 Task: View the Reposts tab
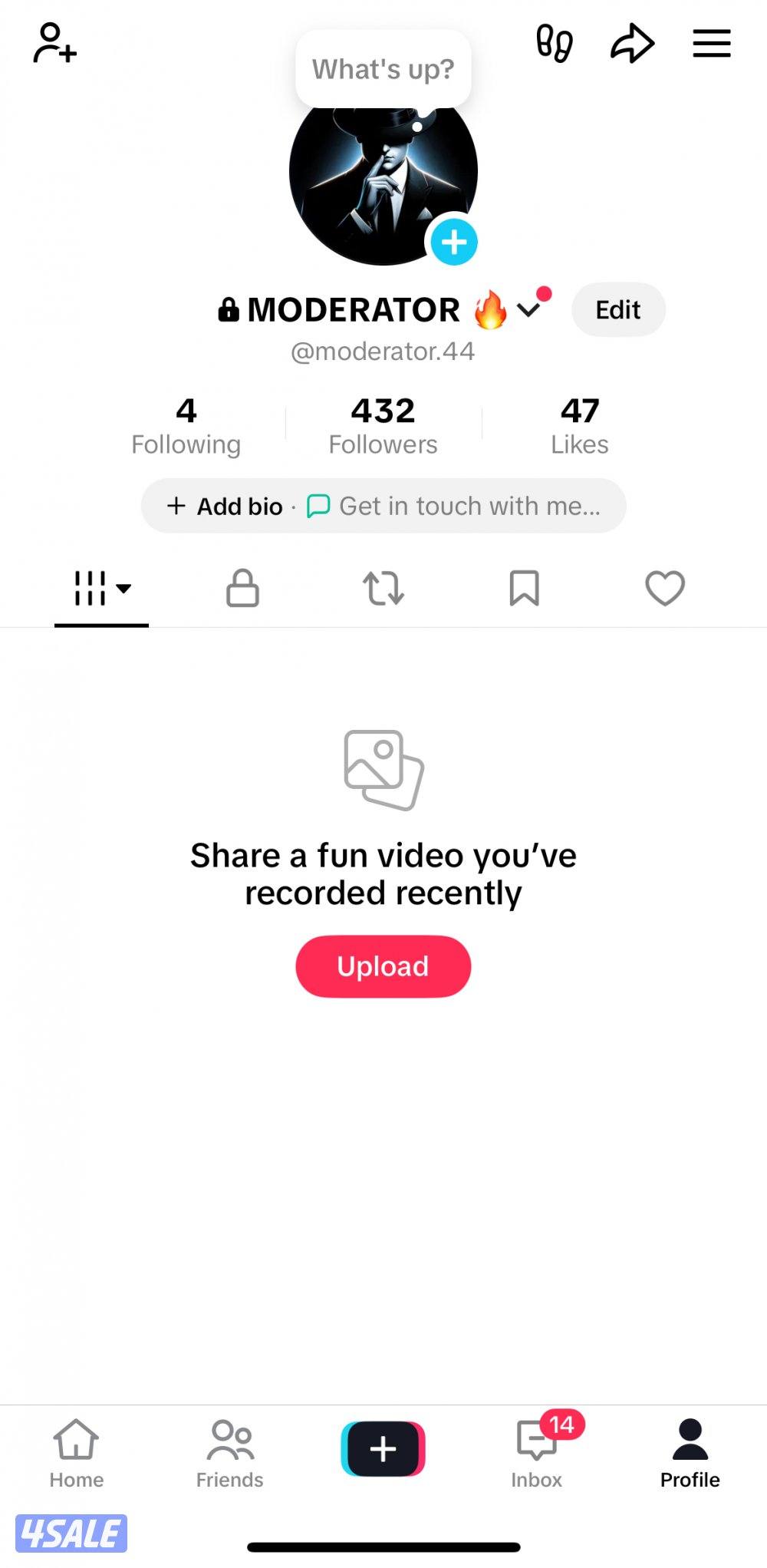click(x=383, y=589)
